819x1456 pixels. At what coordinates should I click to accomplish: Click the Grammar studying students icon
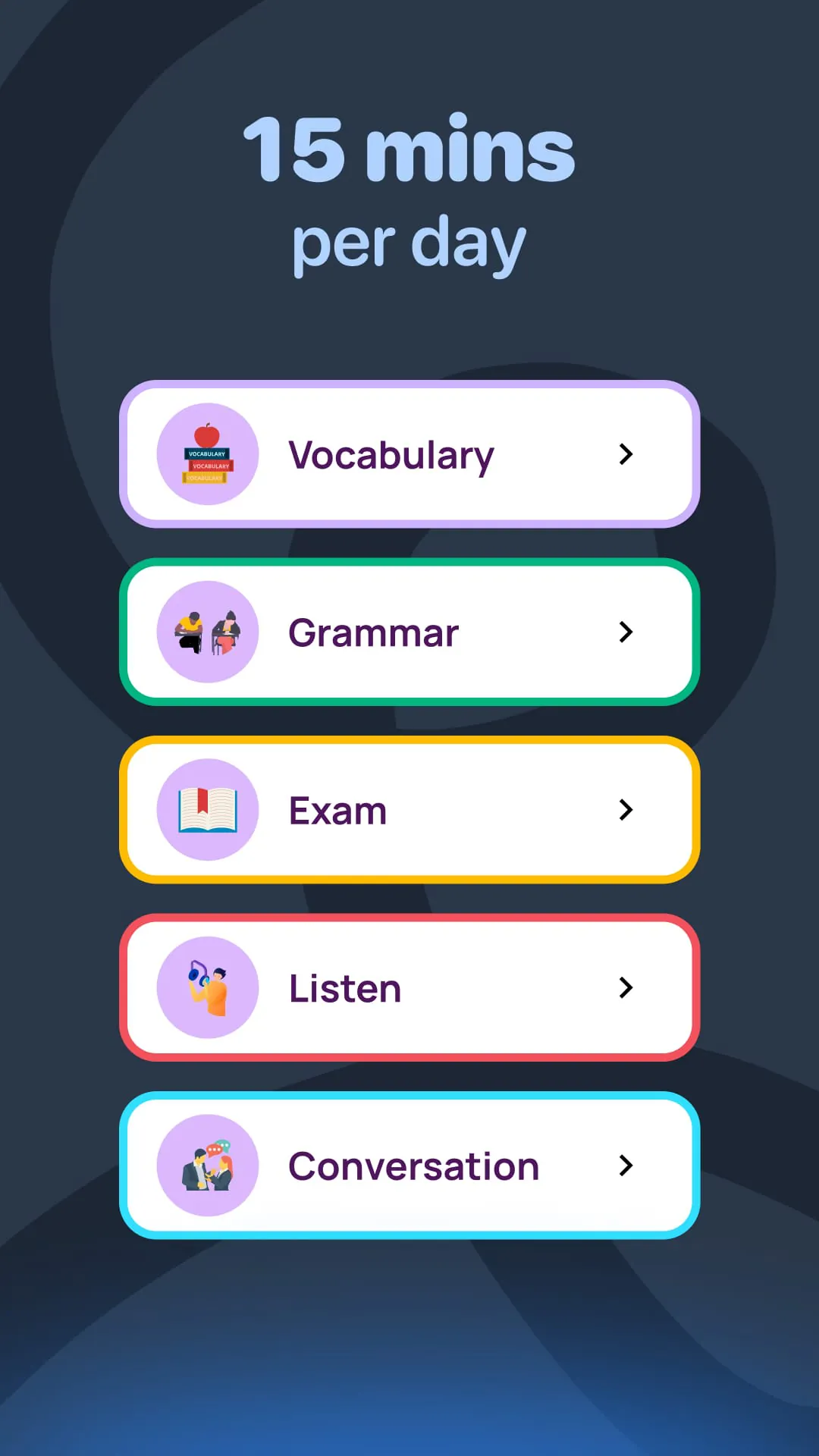coord(208,632)
